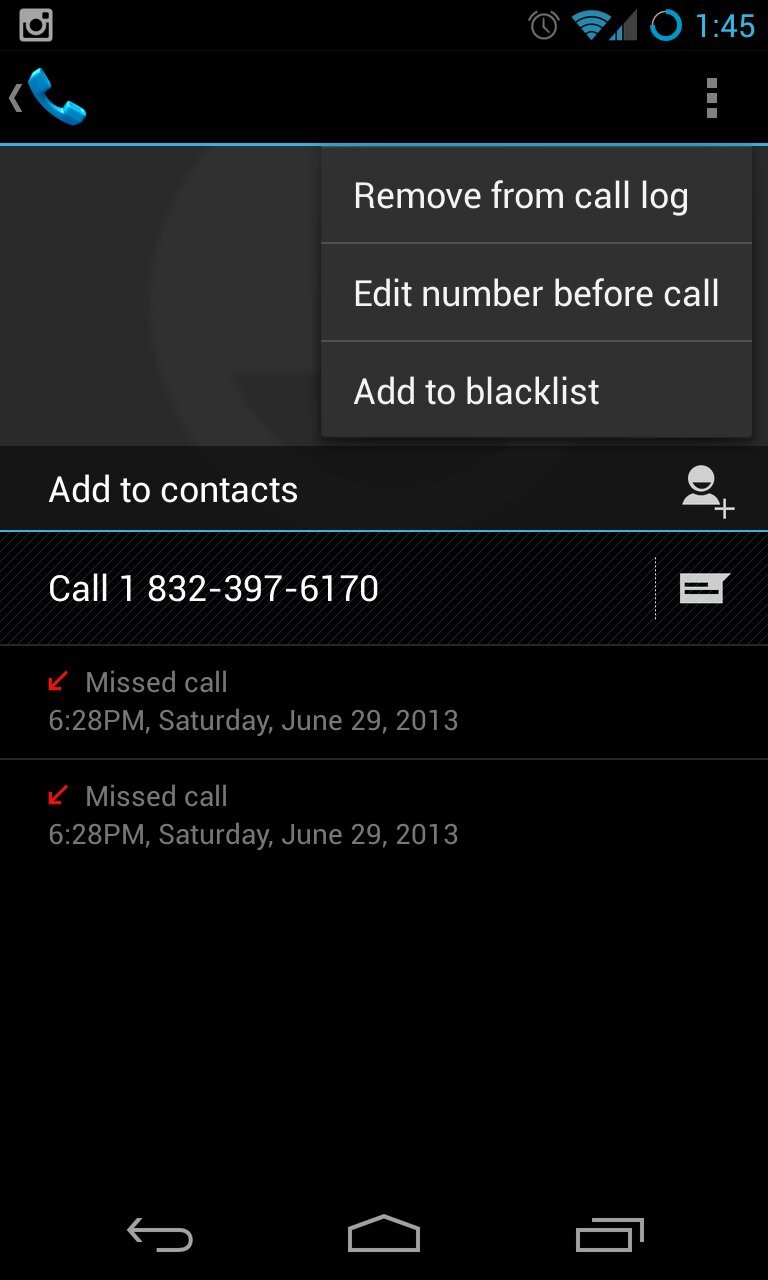The image size is (768, 1280).
Task: Choose Edit number before call
Action: click(x=536, y=293)
